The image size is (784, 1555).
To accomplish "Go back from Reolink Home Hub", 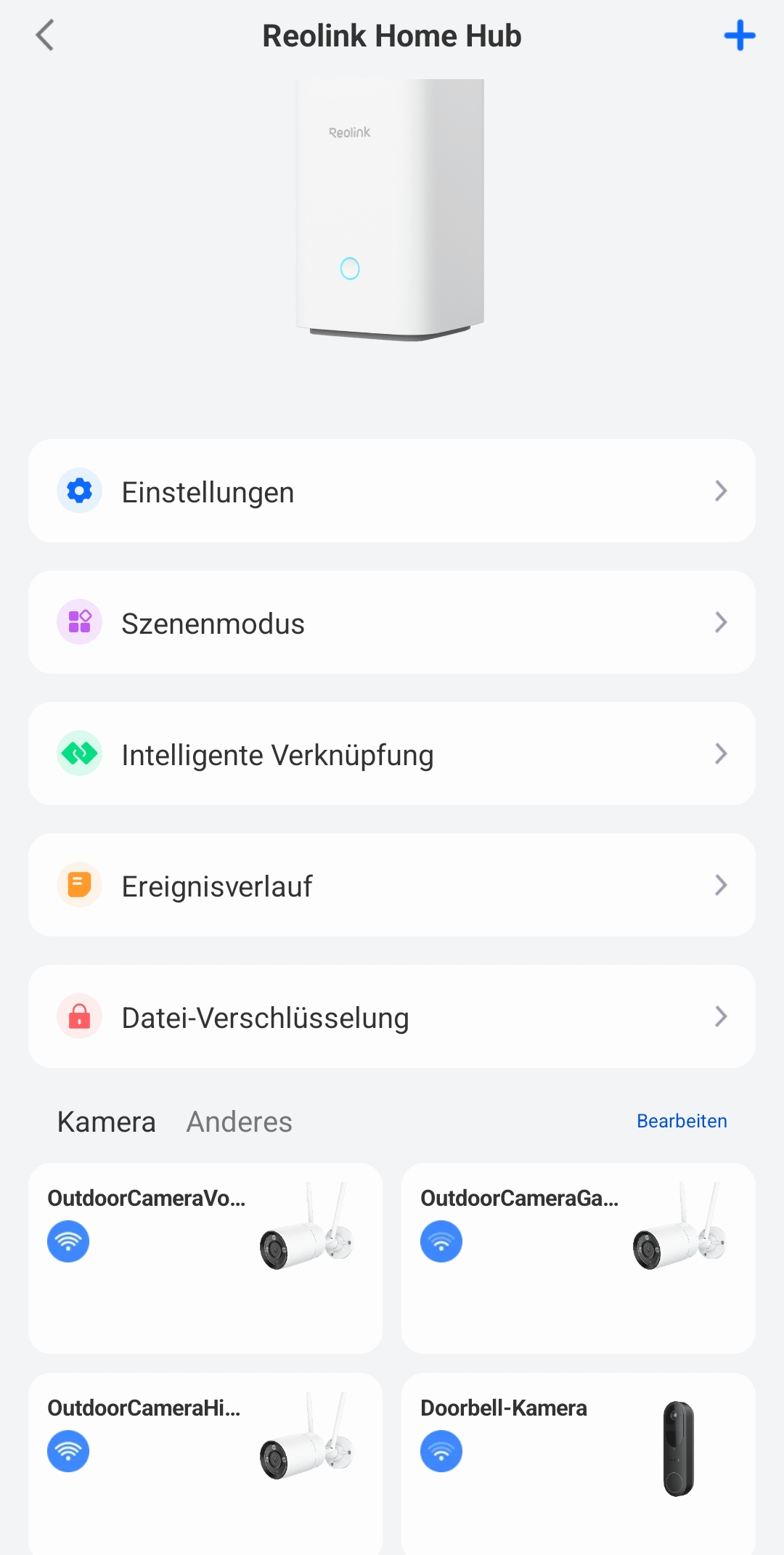I will click(45, 36).
